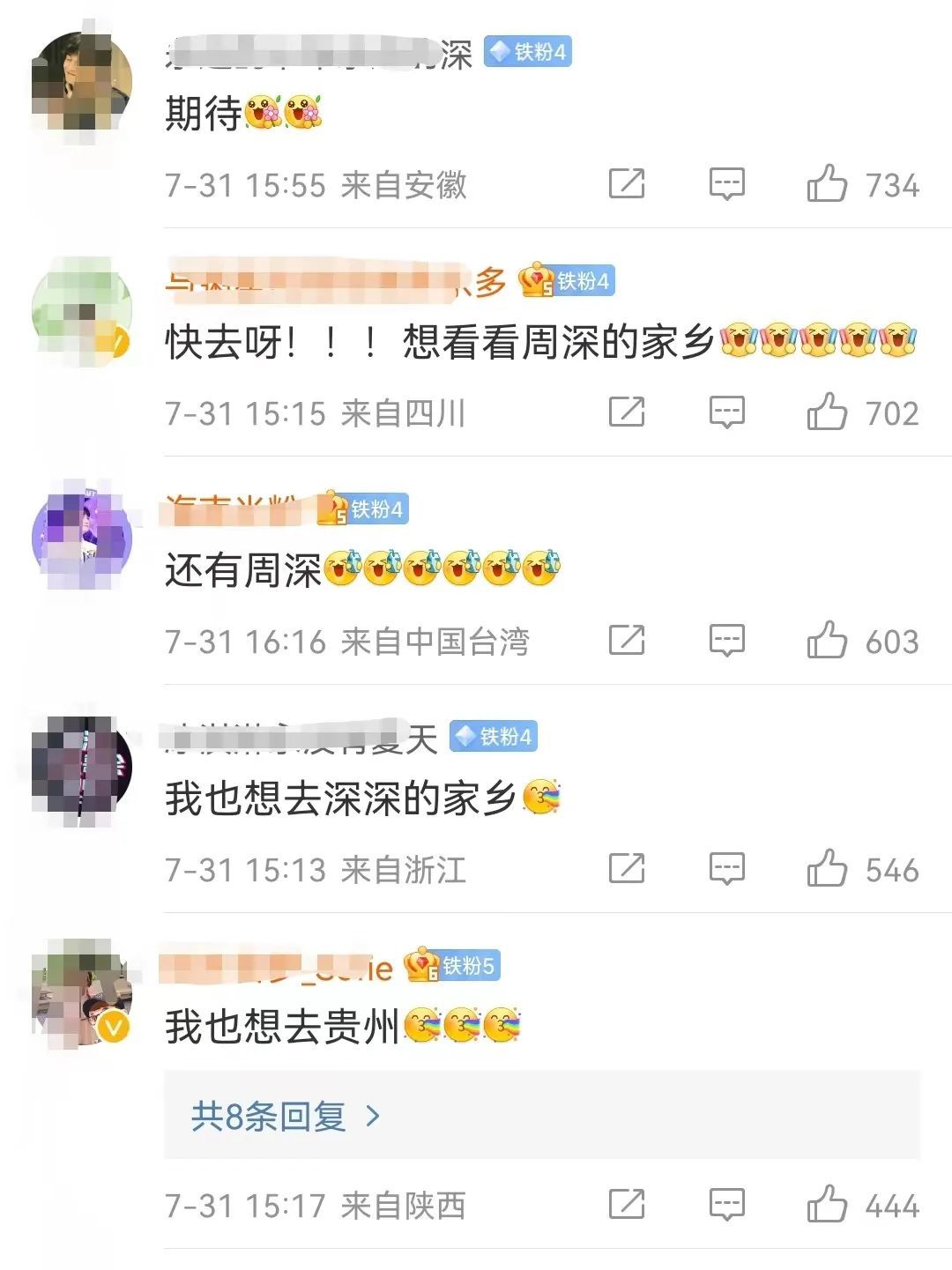Reply to the comment 期待 from 安徽
The height and width of the screenshot is (1270, 952).
pos(727,184)
